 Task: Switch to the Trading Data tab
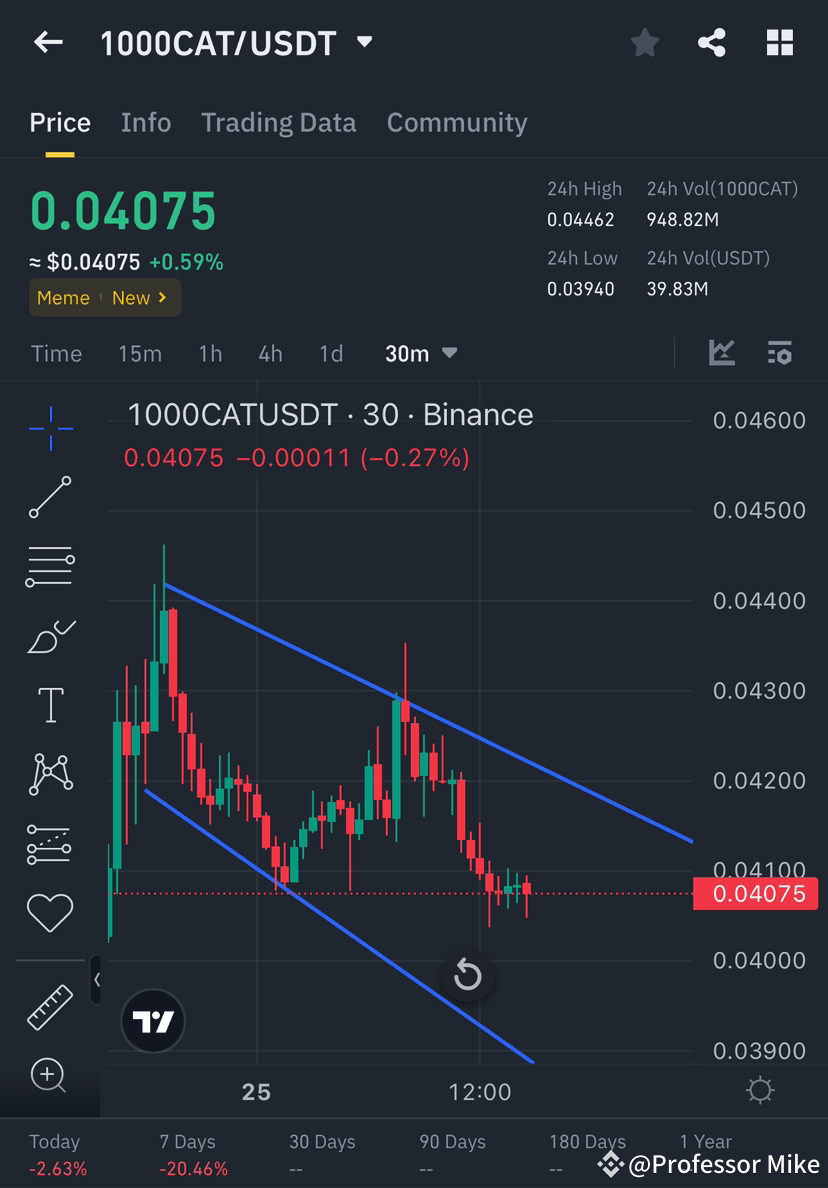click(x=279, y=122)
